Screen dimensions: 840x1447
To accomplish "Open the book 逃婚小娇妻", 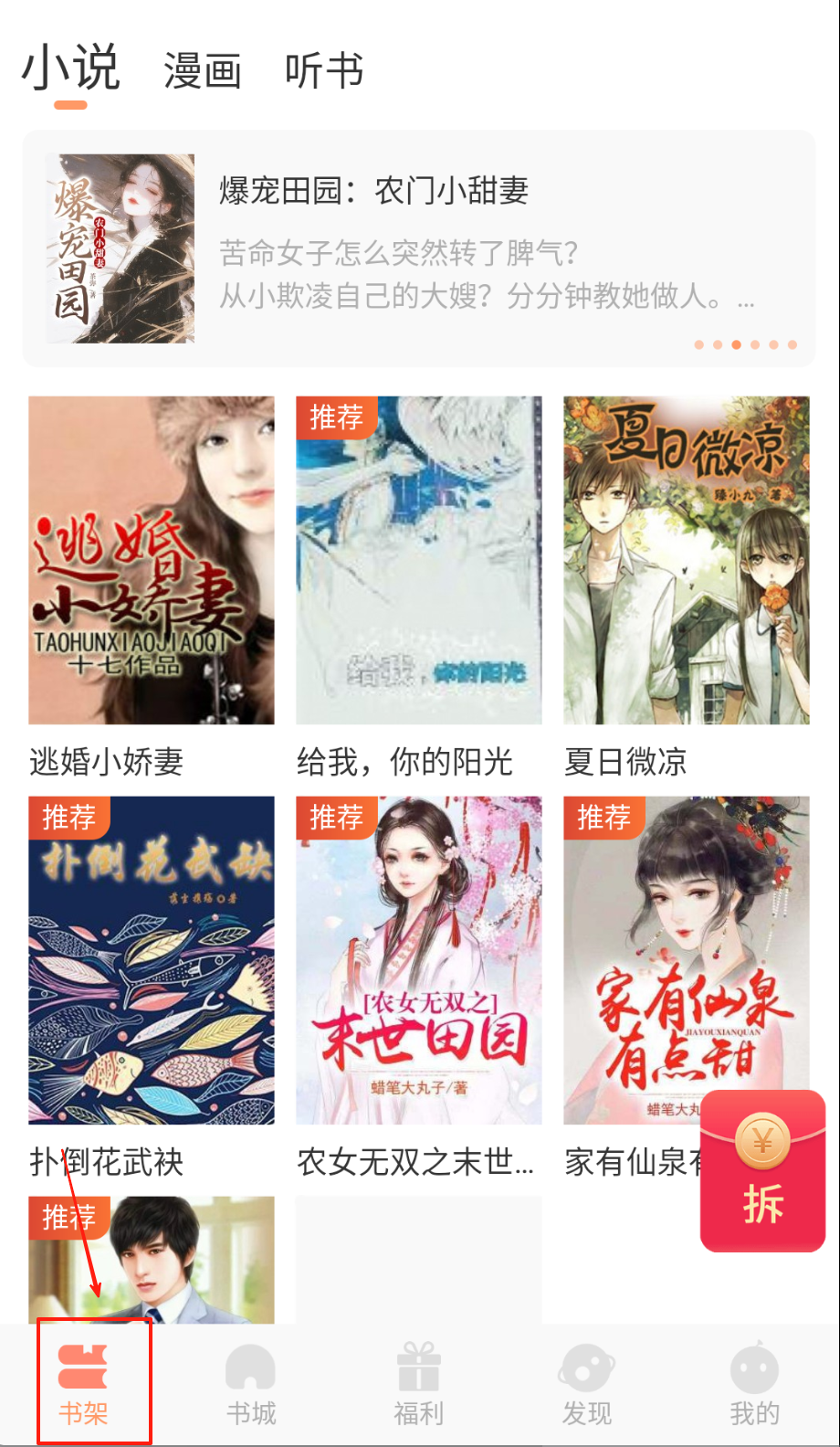I will pos(152,560).
